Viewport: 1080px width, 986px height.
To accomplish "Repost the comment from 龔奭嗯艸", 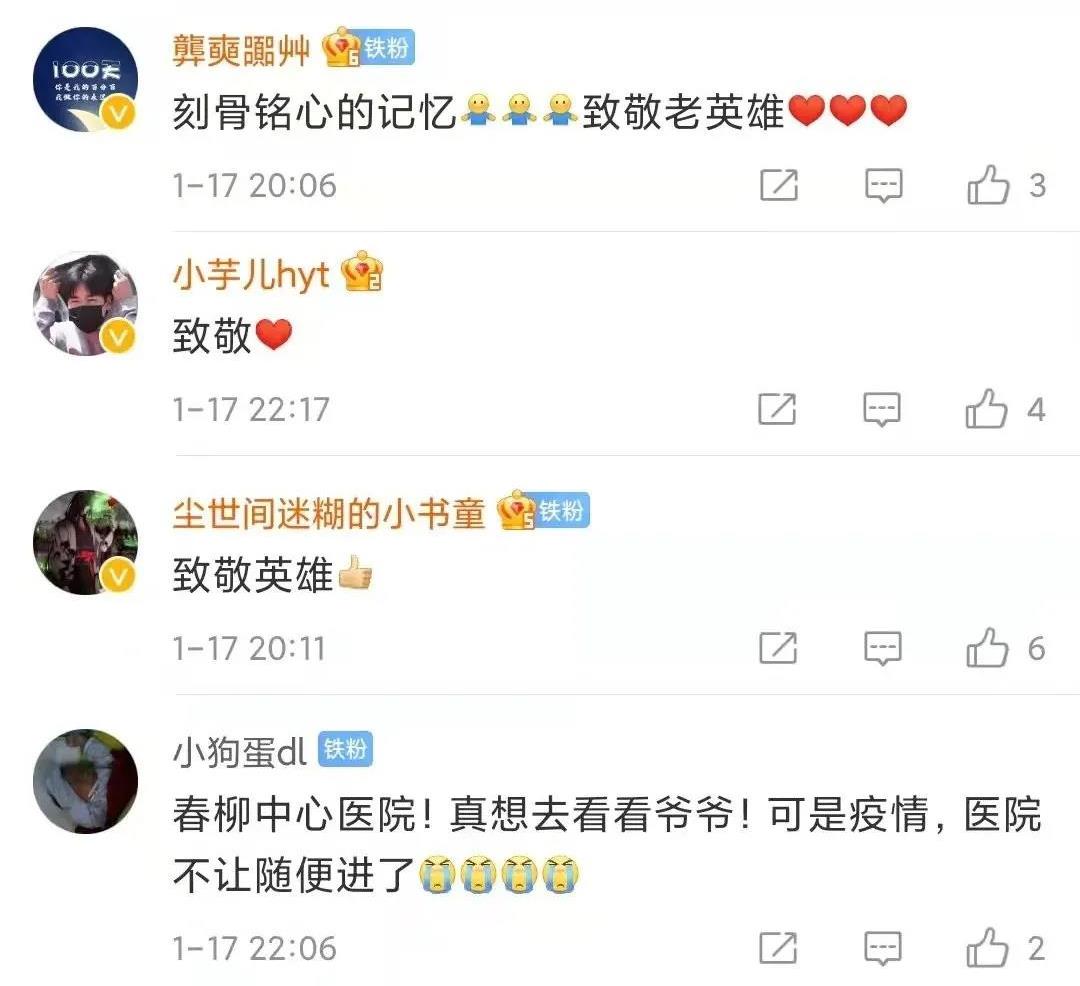I will click(779, 186).
